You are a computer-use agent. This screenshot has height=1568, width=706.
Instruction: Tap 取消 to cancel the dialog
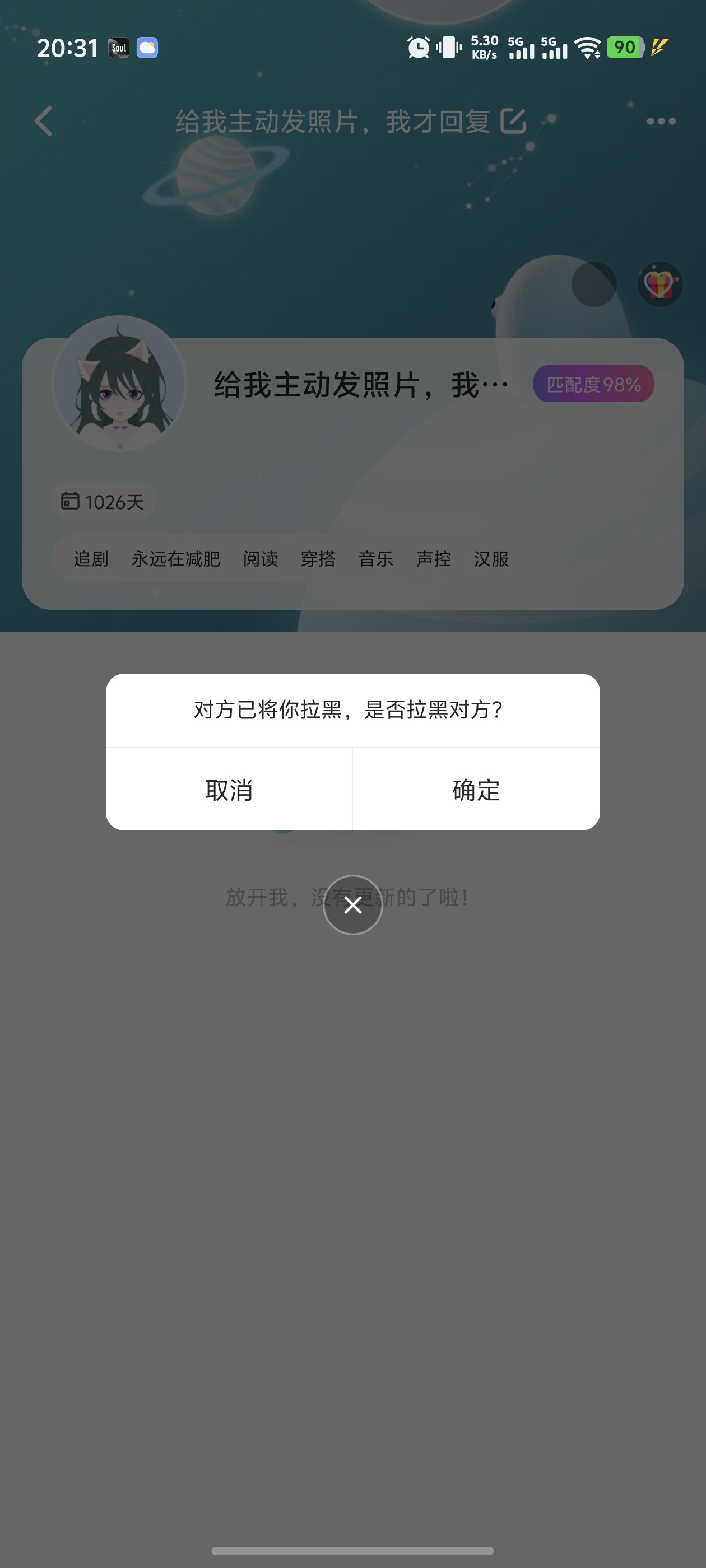pos(229,790)
